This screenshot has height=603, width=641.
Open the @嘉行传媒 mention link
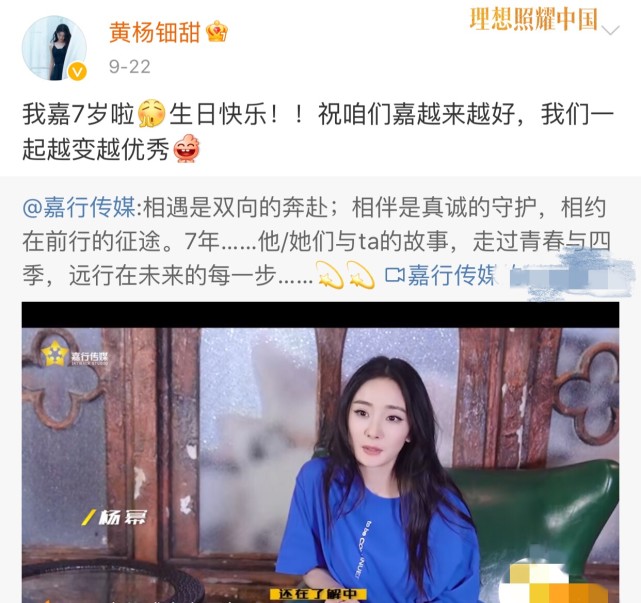click(x=83, y=210)
